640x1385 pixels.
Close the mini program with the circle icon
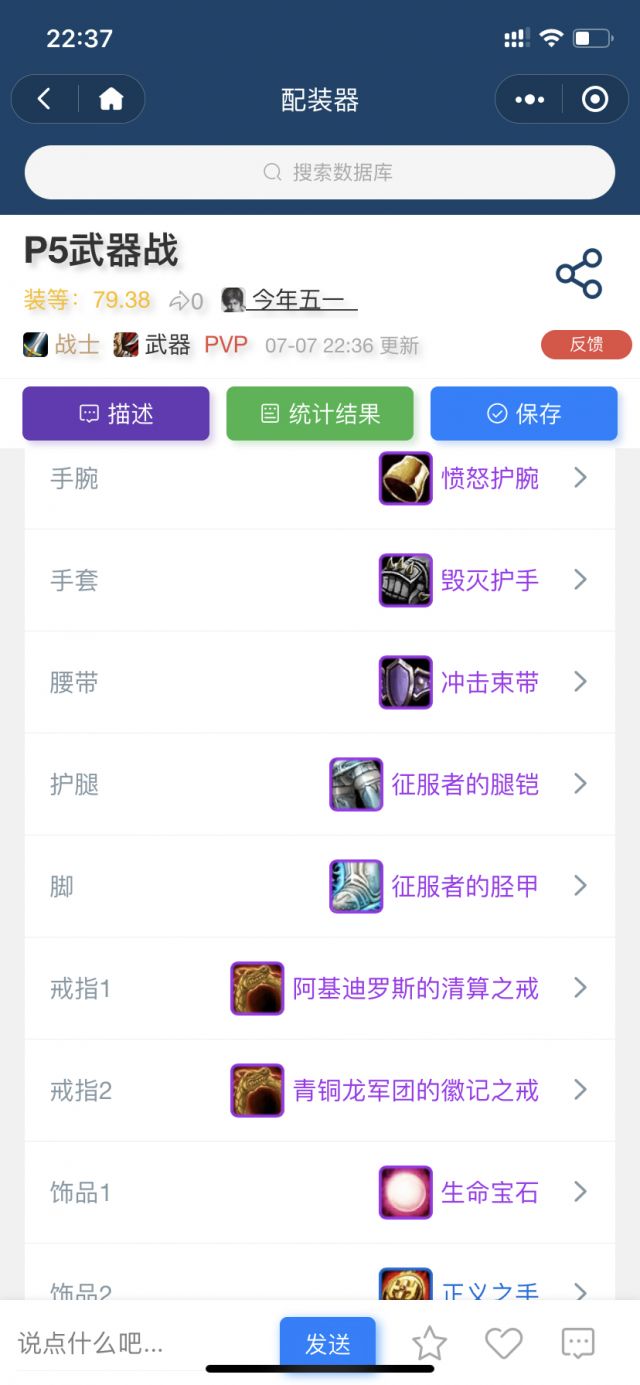595,99
